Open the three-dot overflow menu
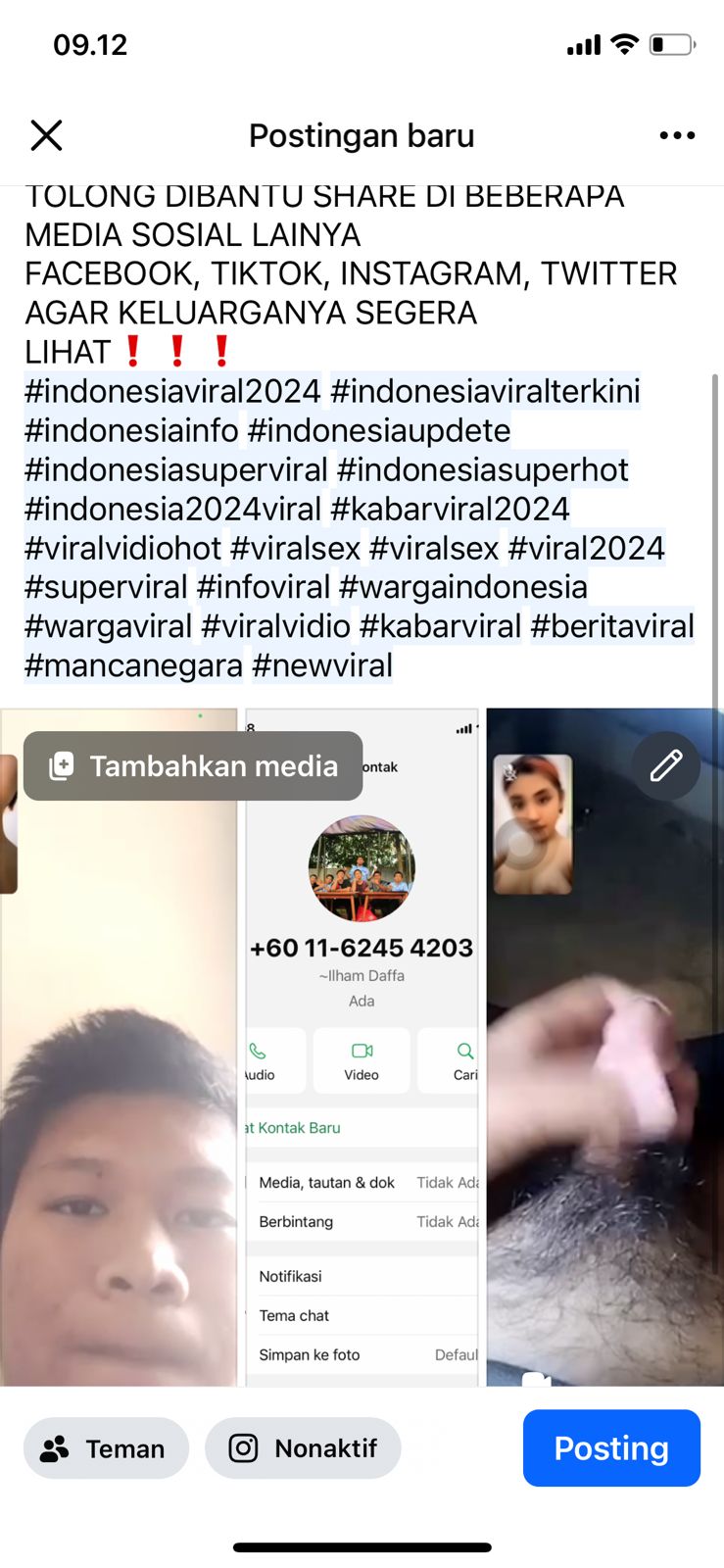This screenshot has width=724, height=1568. click(x=677, y=135)
